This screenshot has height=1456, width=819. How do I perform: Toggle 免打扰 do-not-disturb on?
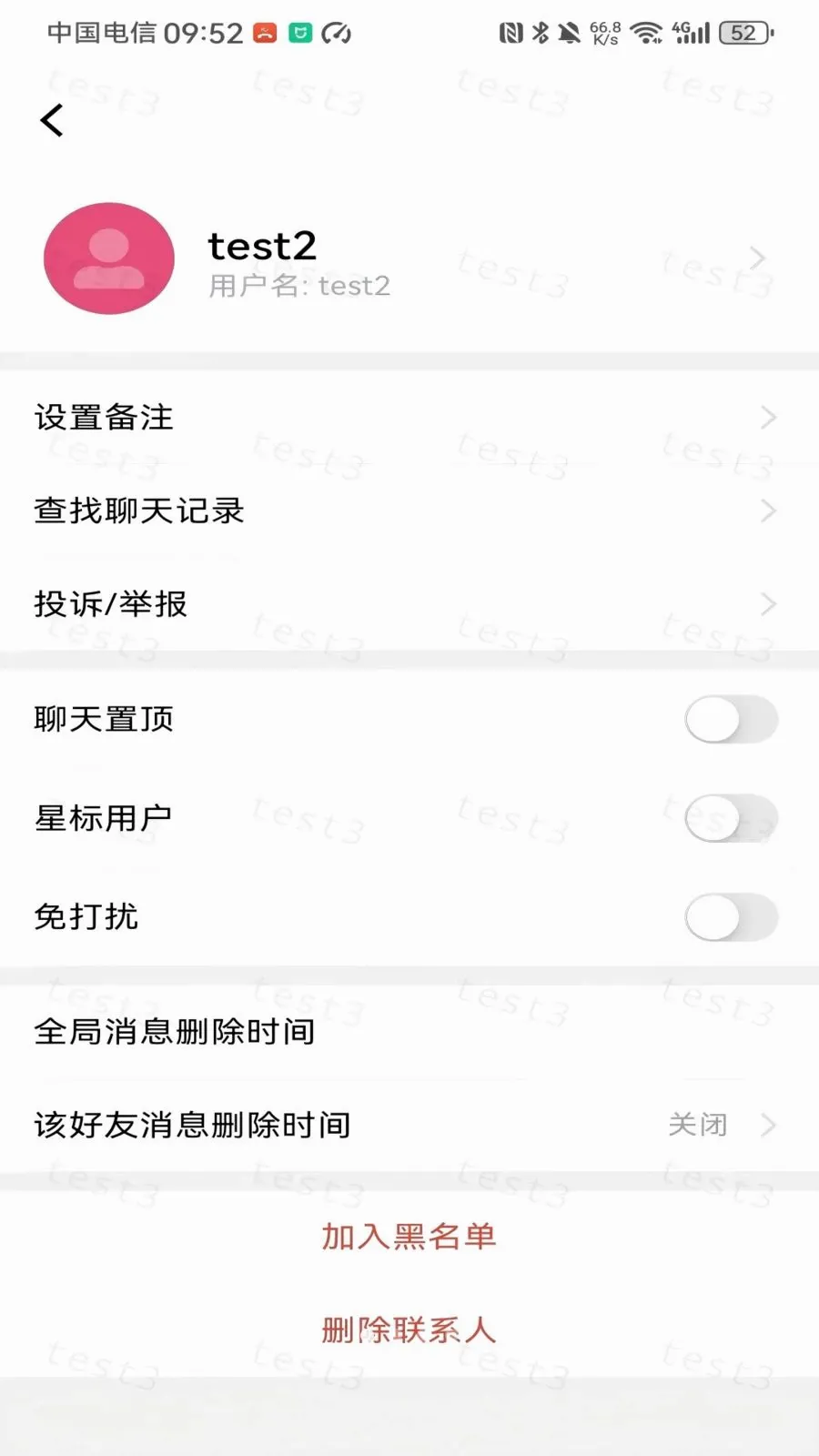tap(732, 916)
